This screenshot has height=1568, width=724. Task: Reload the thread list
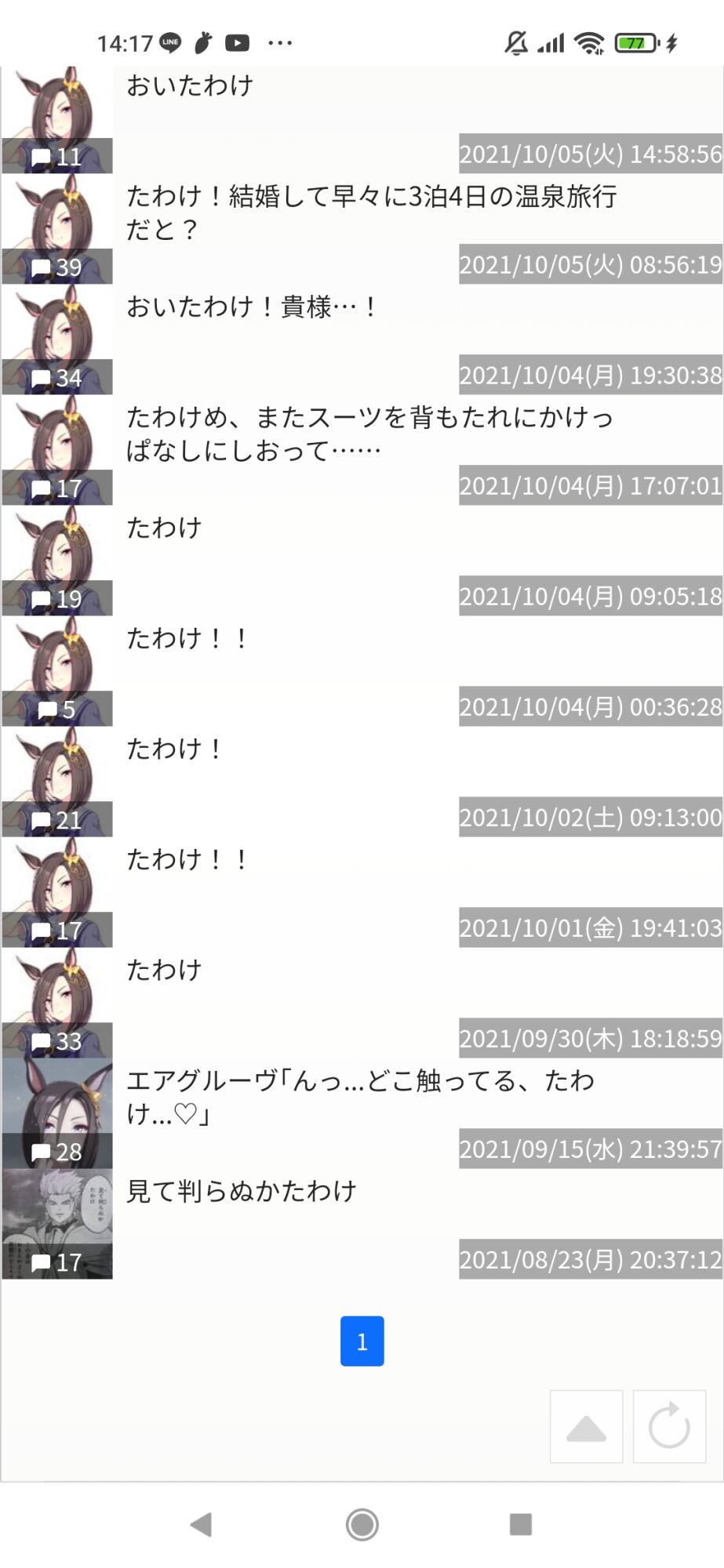click(x=669, y=1427)
